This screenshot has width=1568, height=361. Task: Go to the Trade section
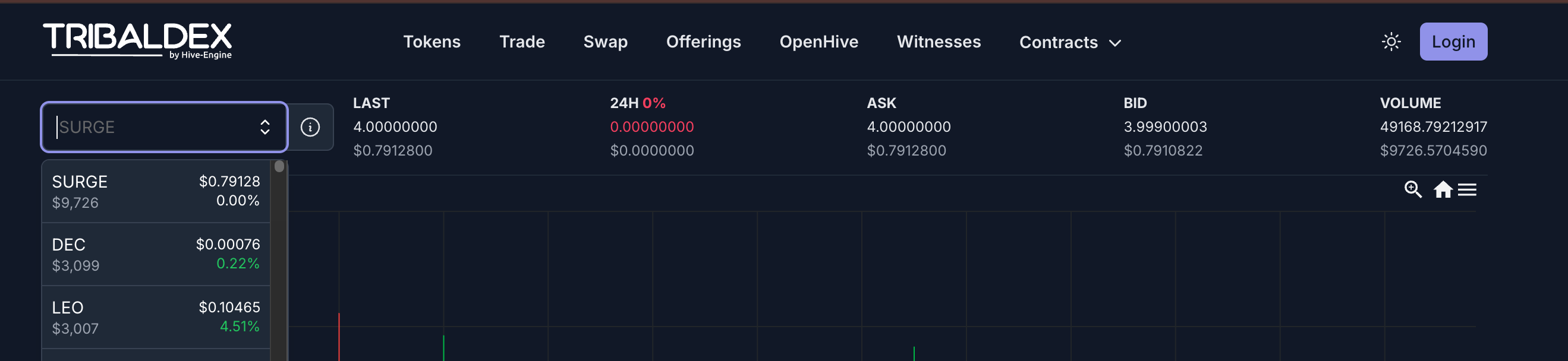pyautogui.click(x=522, y=42)
